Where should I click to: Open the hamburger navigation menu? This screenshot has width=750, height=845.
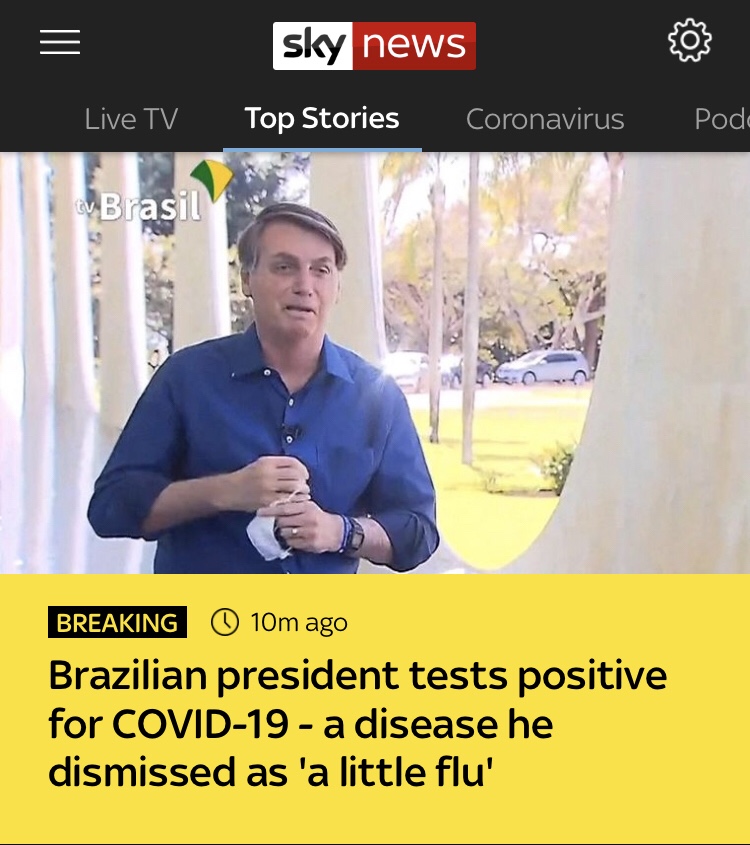tap(60, 42)
